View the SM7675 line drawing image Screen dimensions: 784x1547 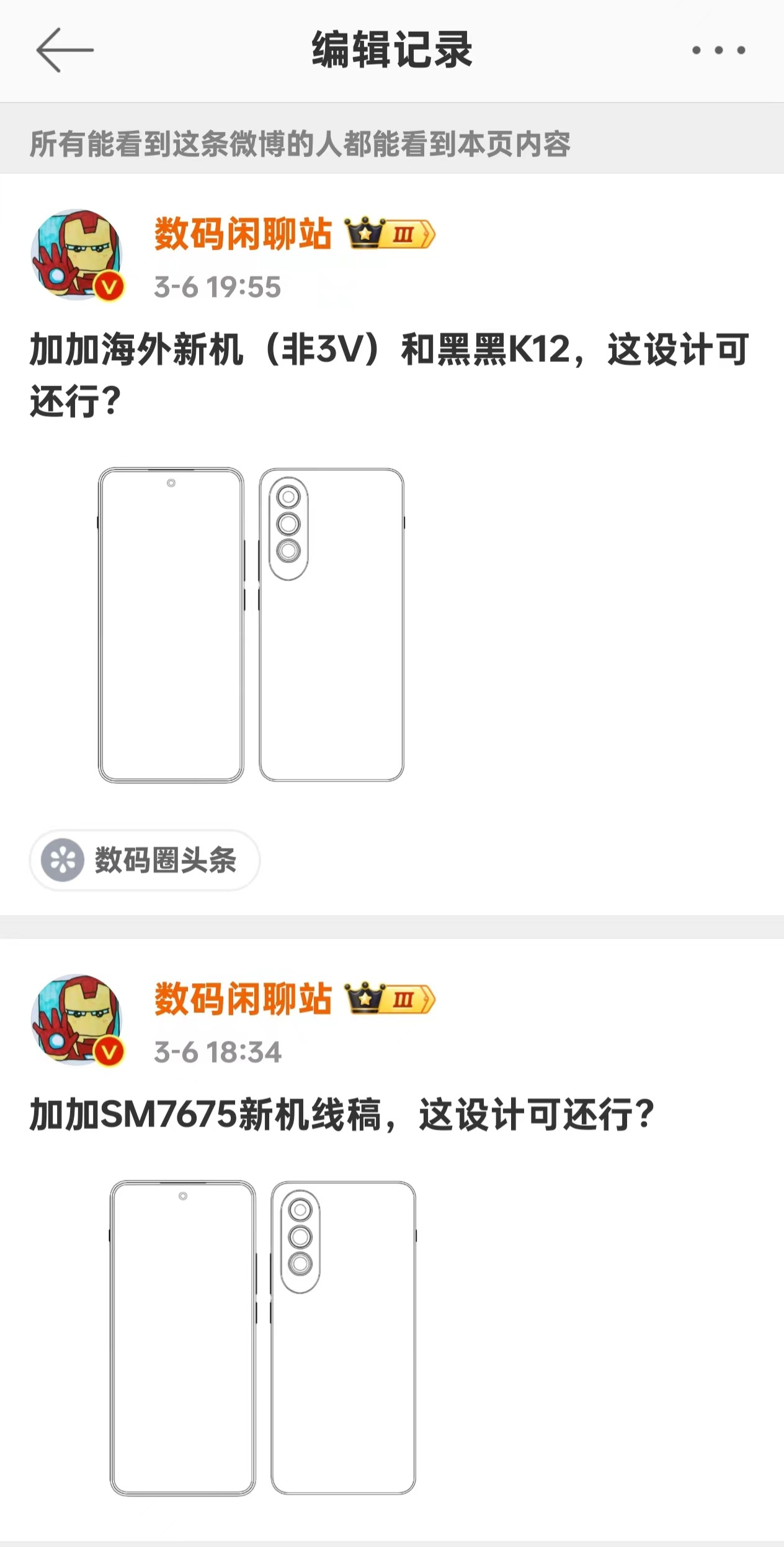pyautogui.click(x=263, y=1338)
